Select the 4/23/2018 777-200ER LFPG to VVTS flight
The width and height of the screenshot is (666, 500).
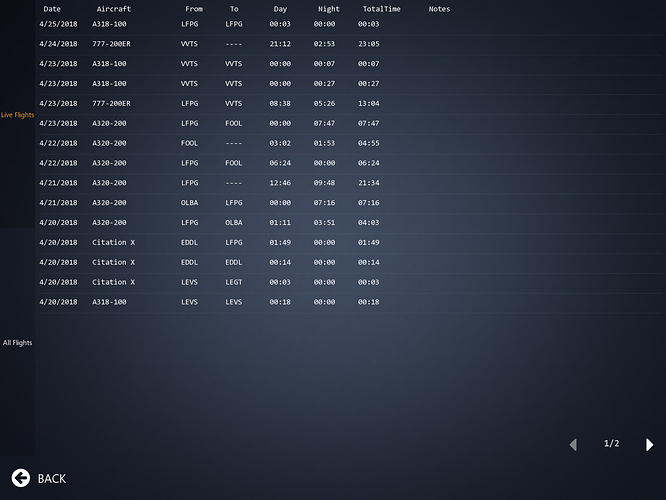point(350,104)
